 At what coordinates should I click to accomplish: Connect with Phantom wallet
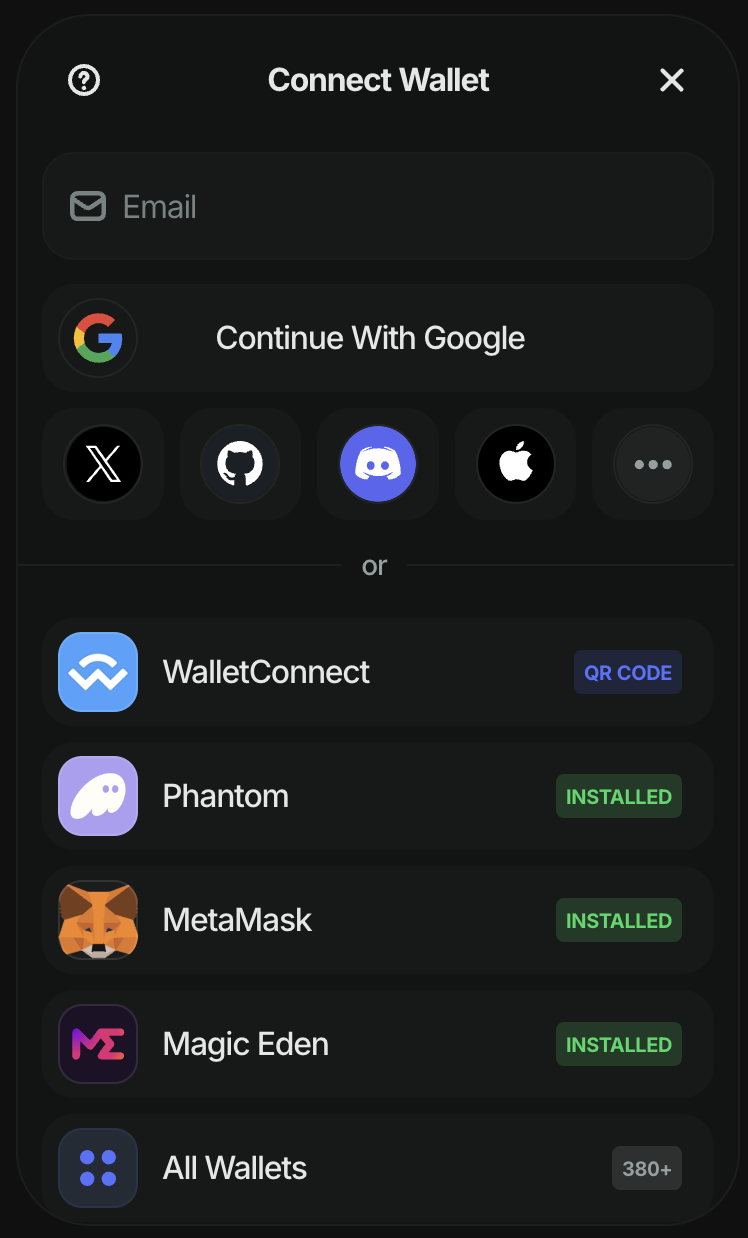(x=378, y=796)
